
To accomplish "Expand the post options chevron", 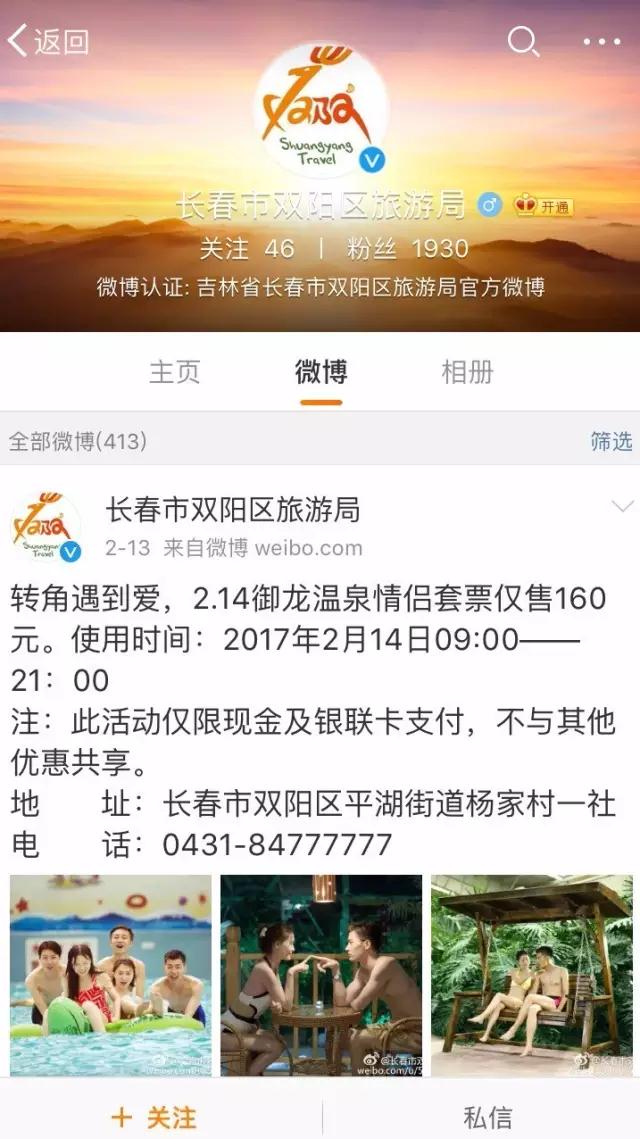I will click(x=622, y=507).
